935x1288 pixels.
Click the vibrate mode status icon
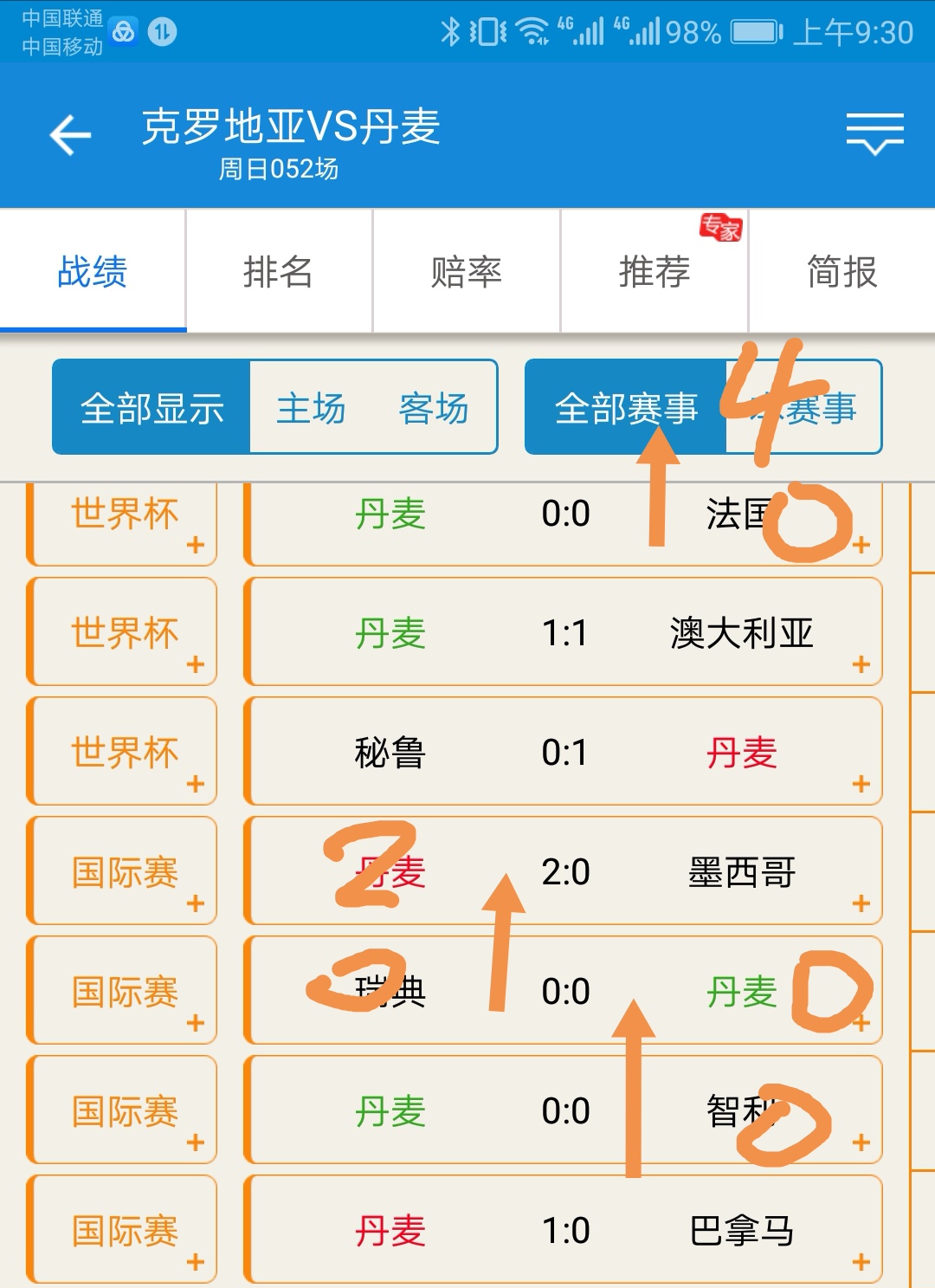pyautogui.click(x=487, y=30)
